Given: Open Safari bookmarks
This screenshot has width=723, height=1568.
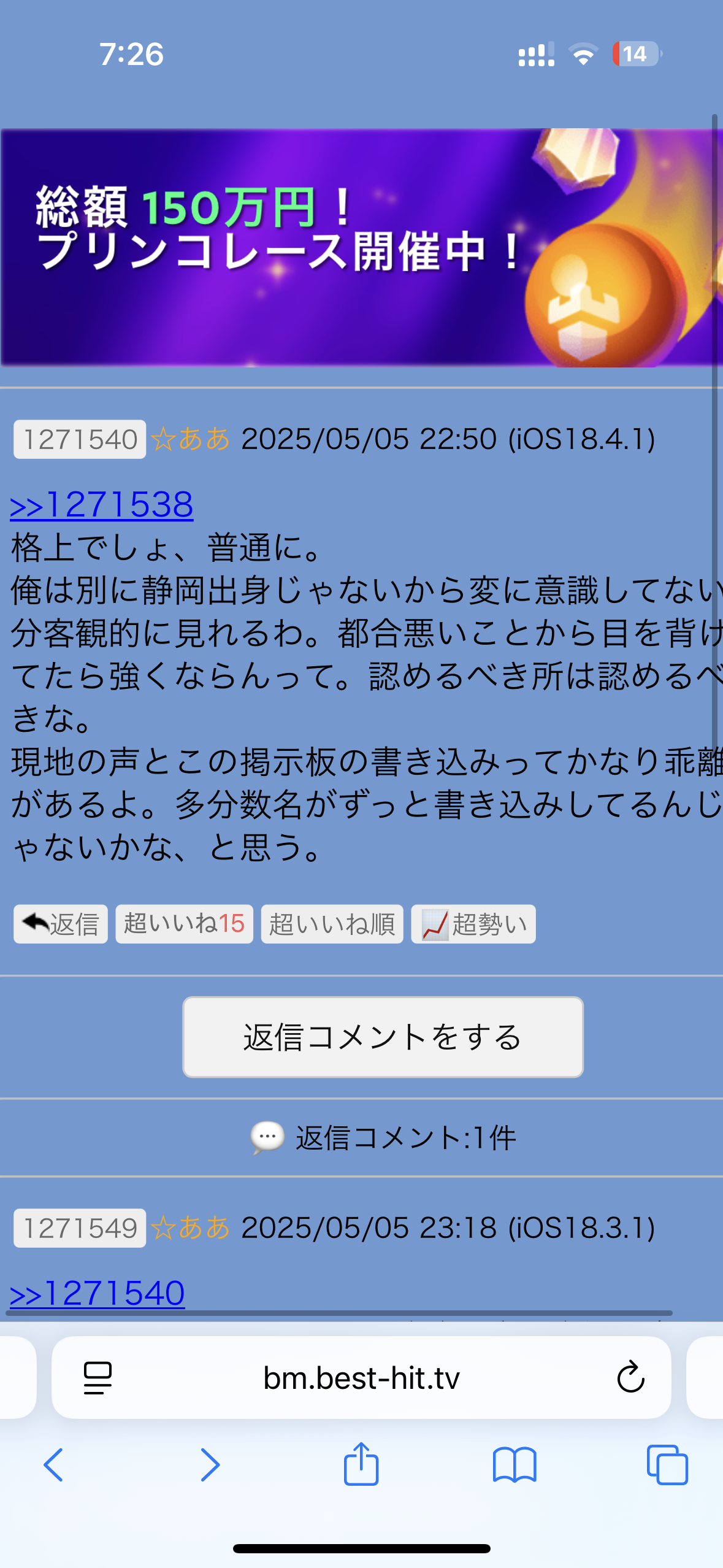Looking at the screenshot, I should tap(514, 1465).
